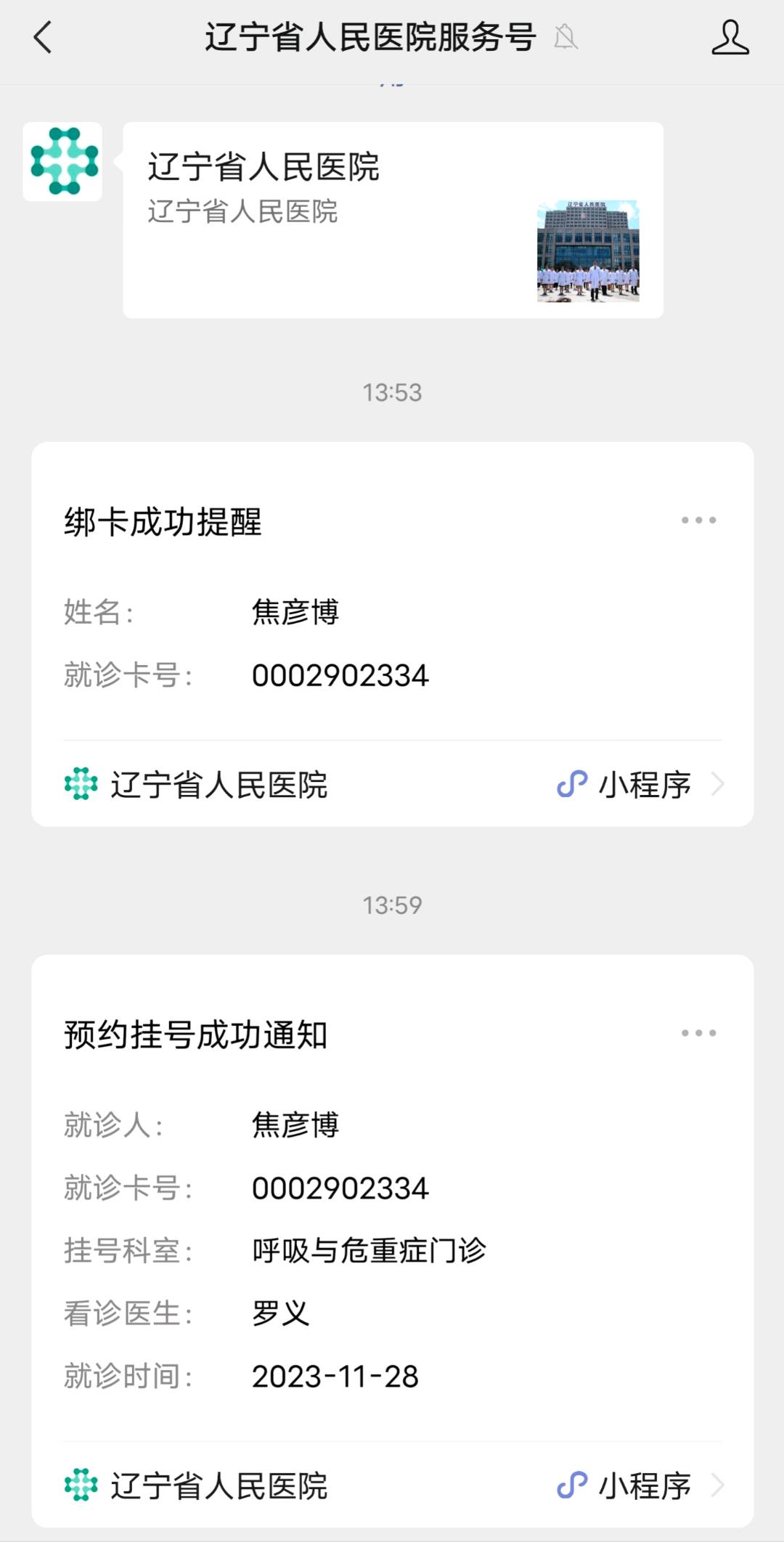
Task: Go back from the hospital service account
Action: (44, 37)
